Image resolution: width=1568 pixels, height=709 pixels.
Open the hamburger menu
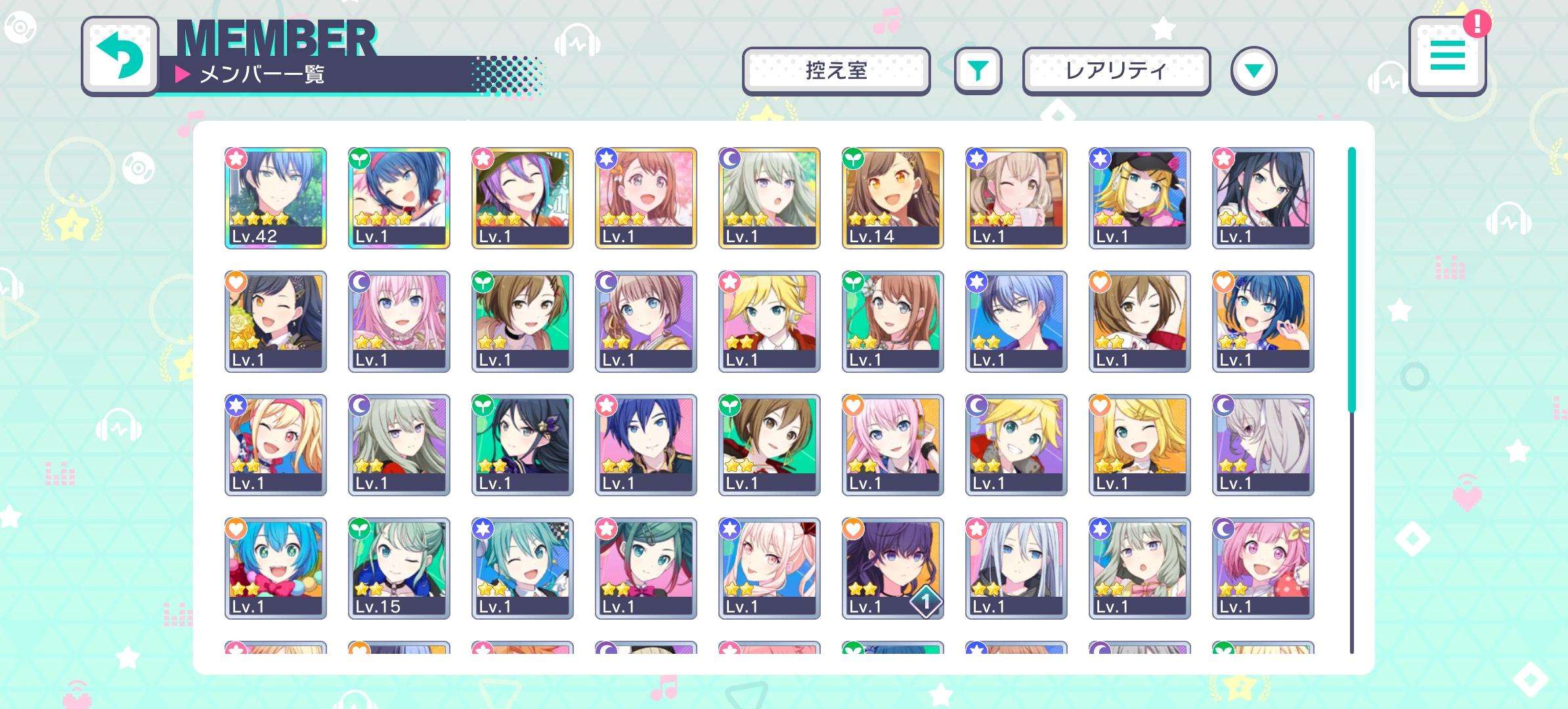(x=1447, y=56)
